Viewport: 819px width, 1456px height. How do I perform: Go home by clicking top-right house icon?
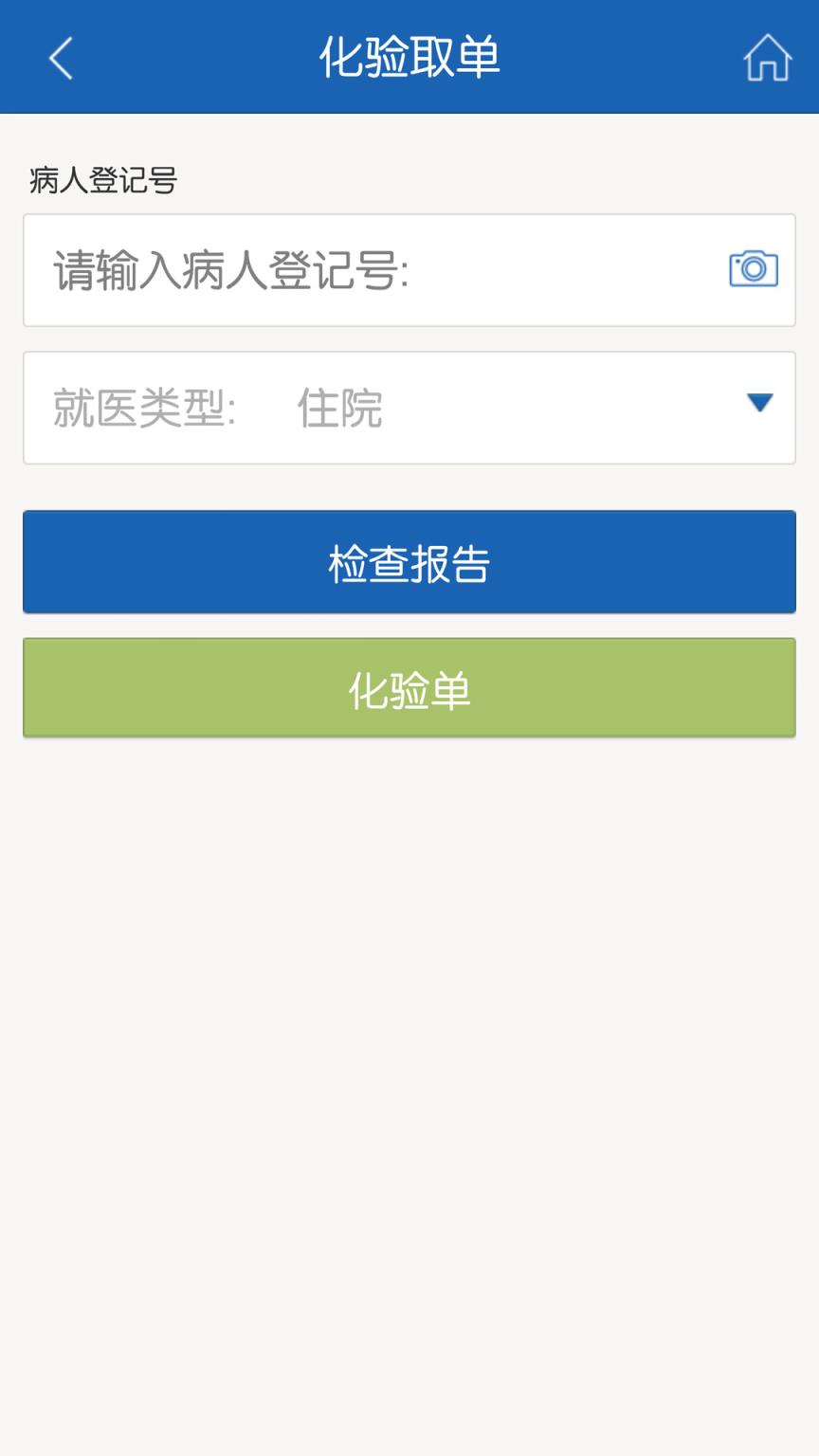[768, 57]
